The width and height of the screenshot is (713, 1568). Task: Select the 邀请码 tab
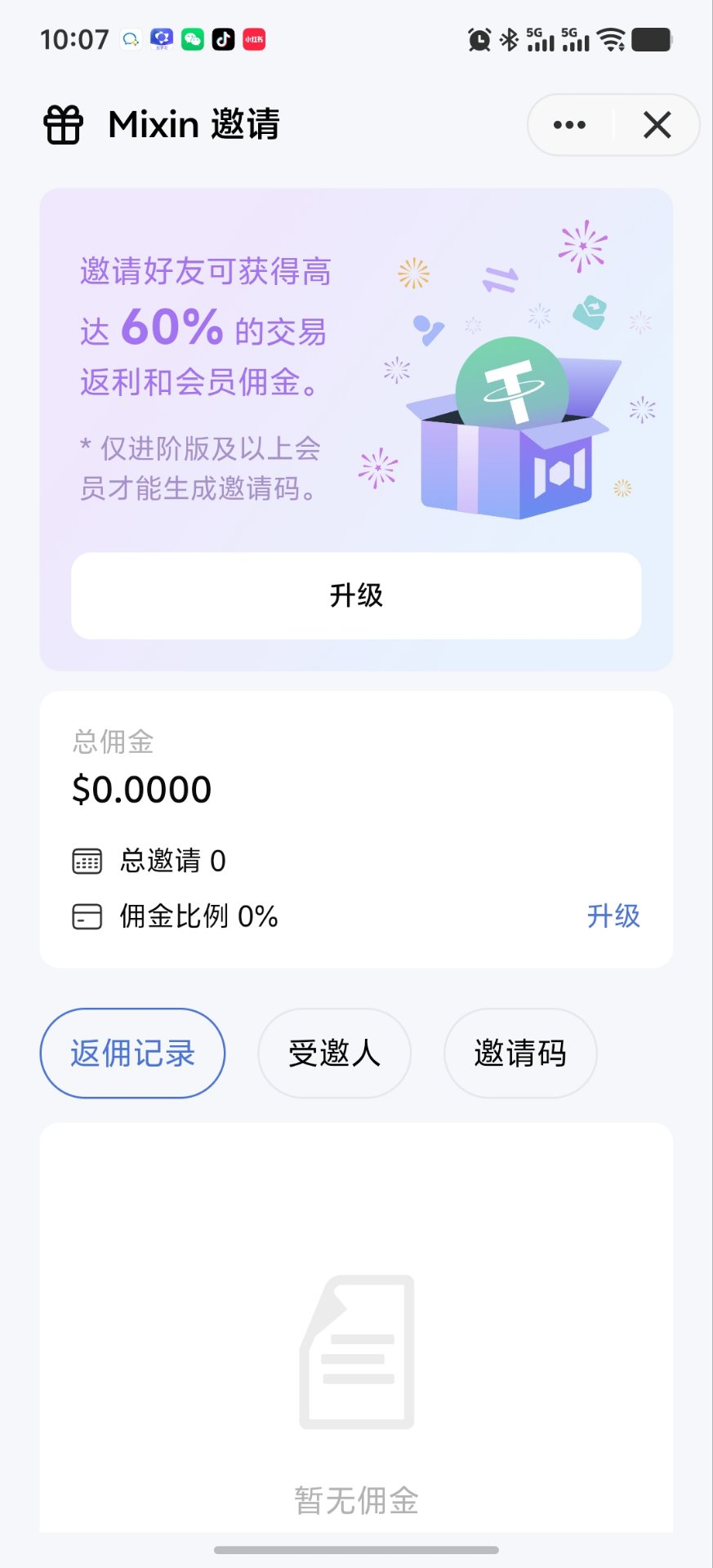(x=520, y=1053)
